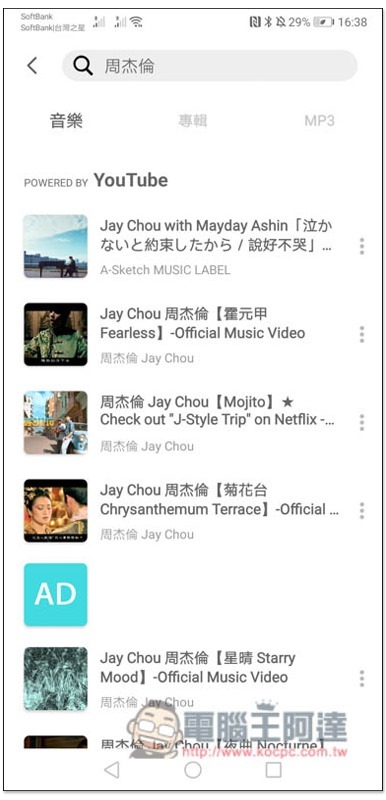Go back using the top-left arrow
Screen dimensions: 386x800
(x=32, y=65)
